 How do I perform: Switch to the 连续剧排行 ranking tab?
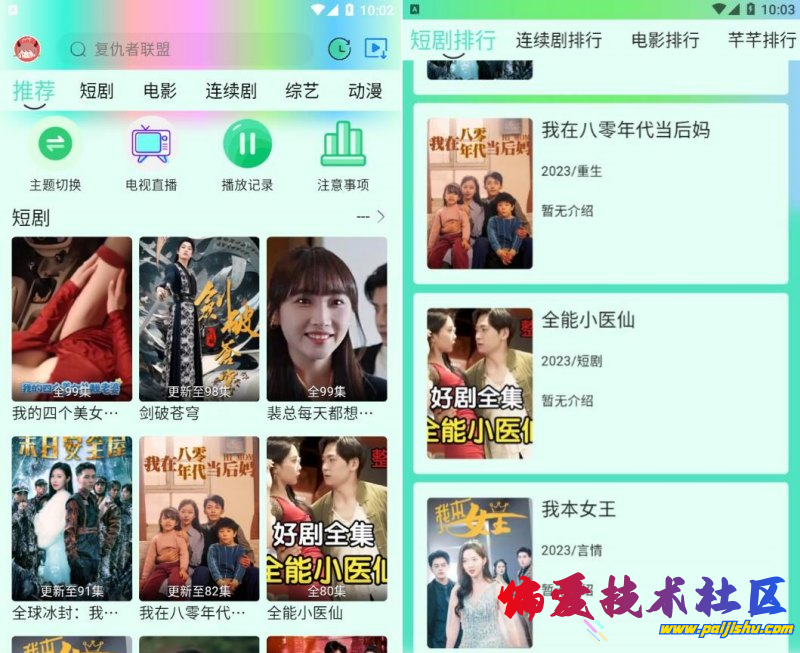click(x=558, y=41)
